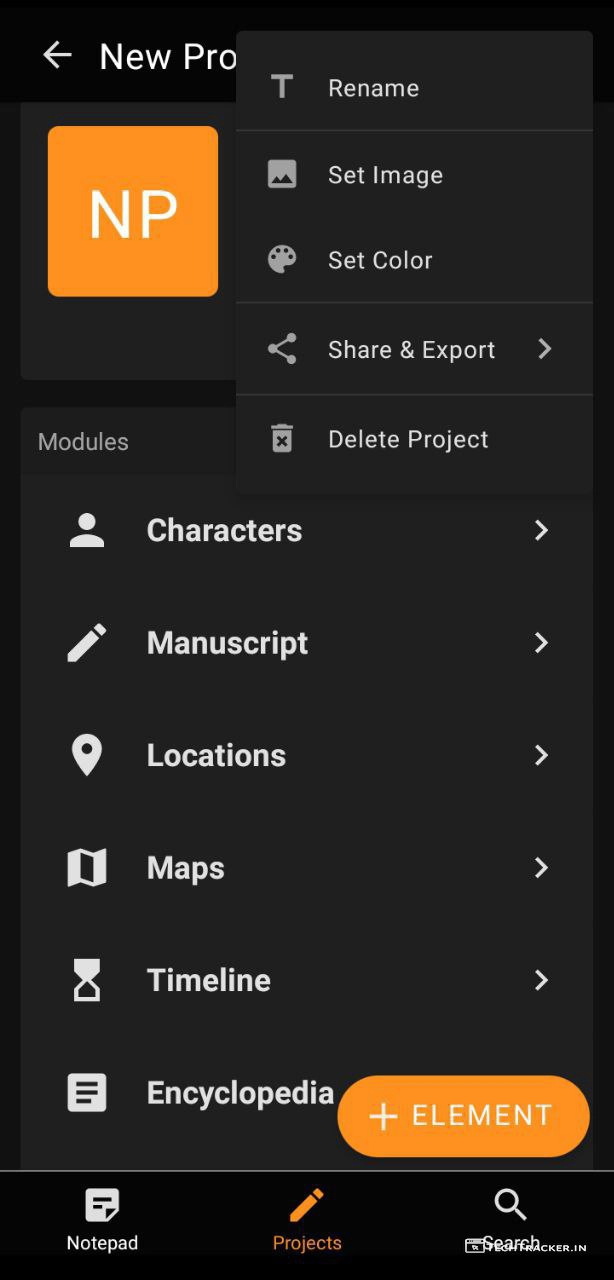Select Delete Project

click(x=408, y=439)
